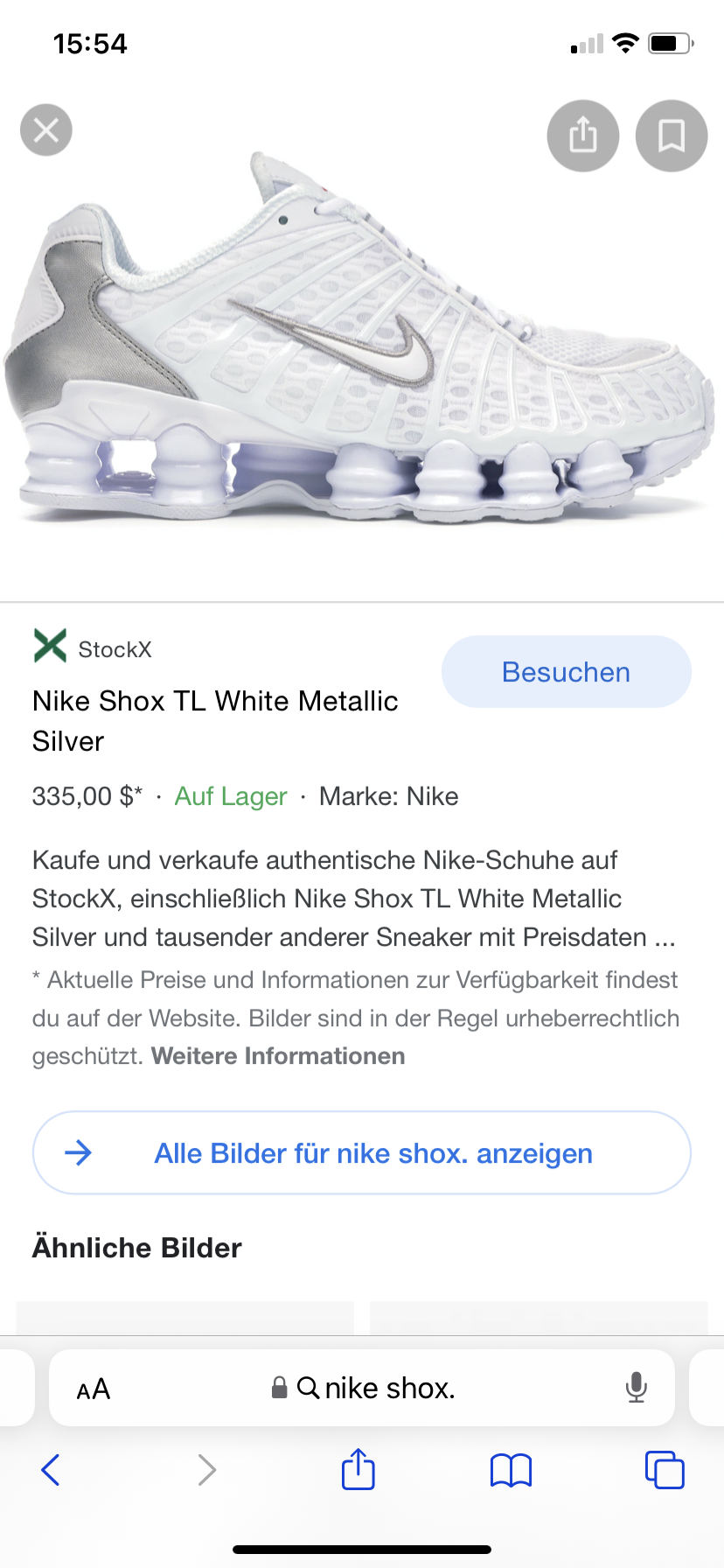Open the share sheet for the image

pos(582,136)
